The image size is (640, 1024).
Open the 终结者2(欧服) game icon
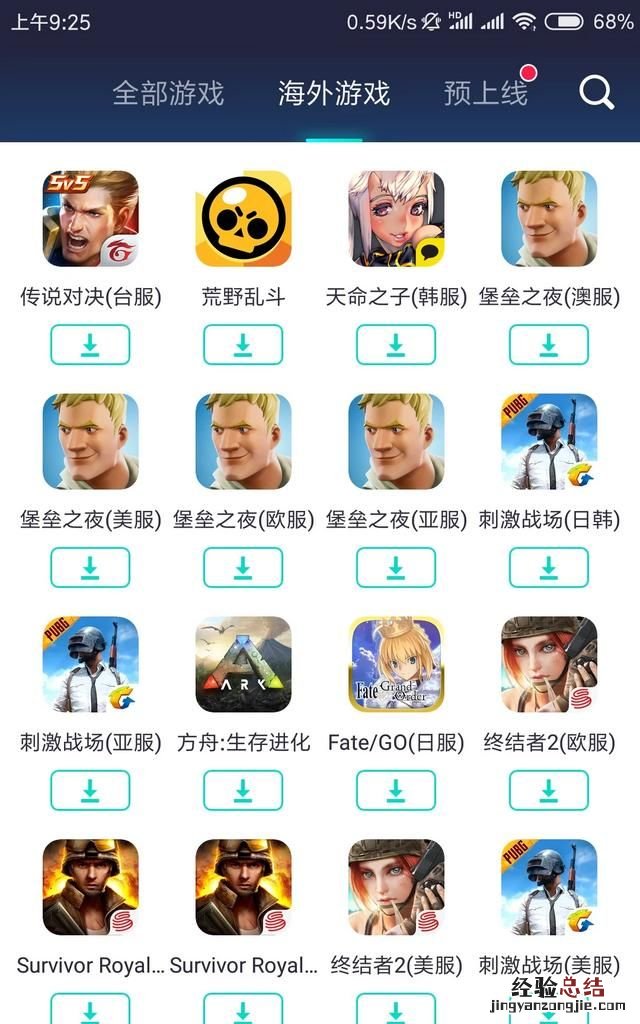(x=549, y=665)
